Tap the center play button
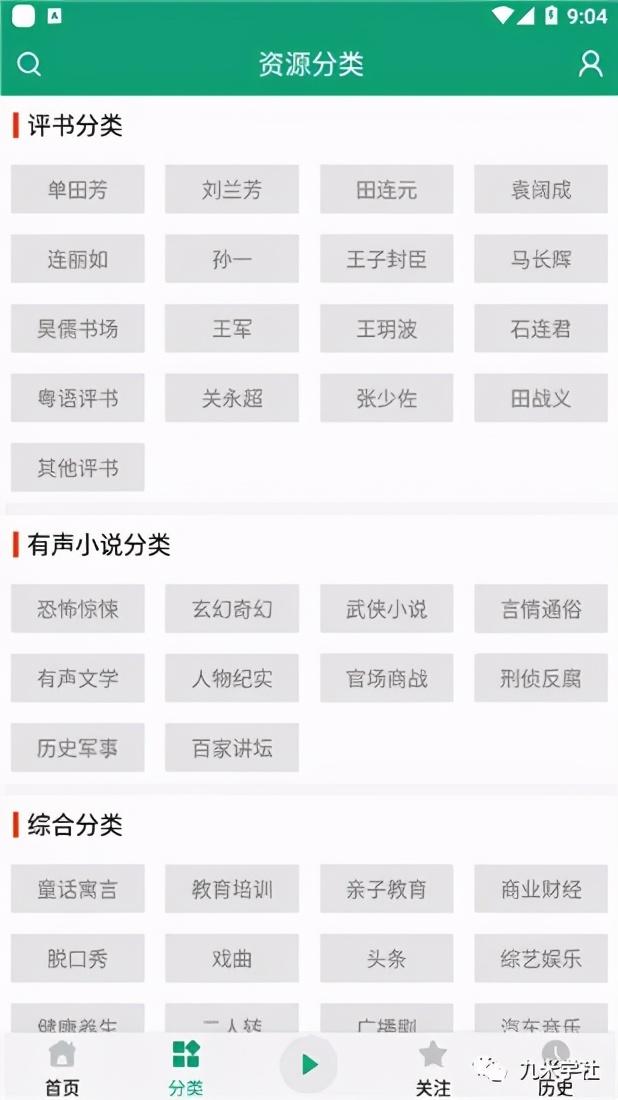The width and height of the screenshot is (618, 1100). 309,1065
